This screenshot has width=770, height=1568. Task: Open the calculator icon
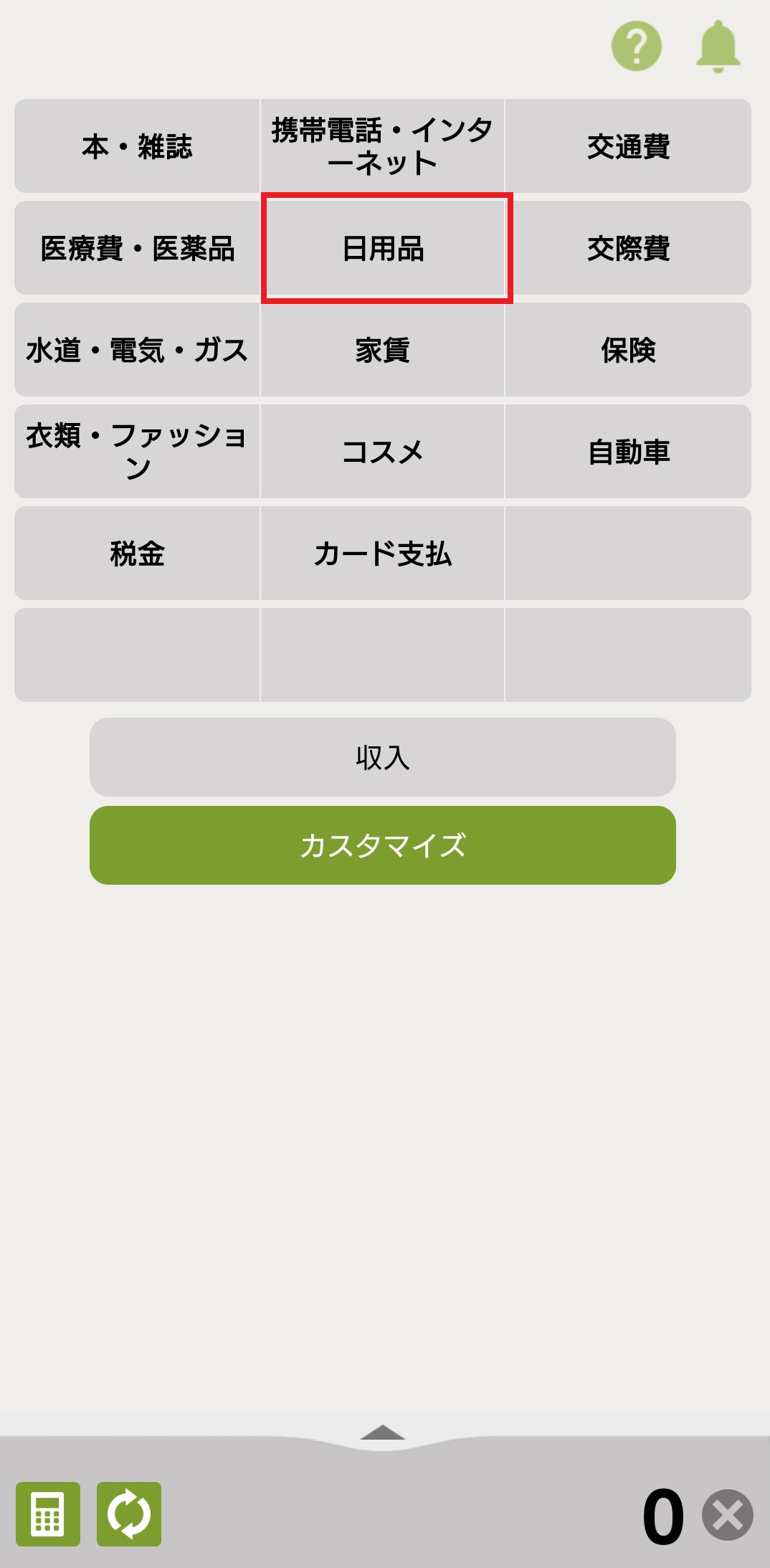pyautogui.click(x=48, y=1514)
